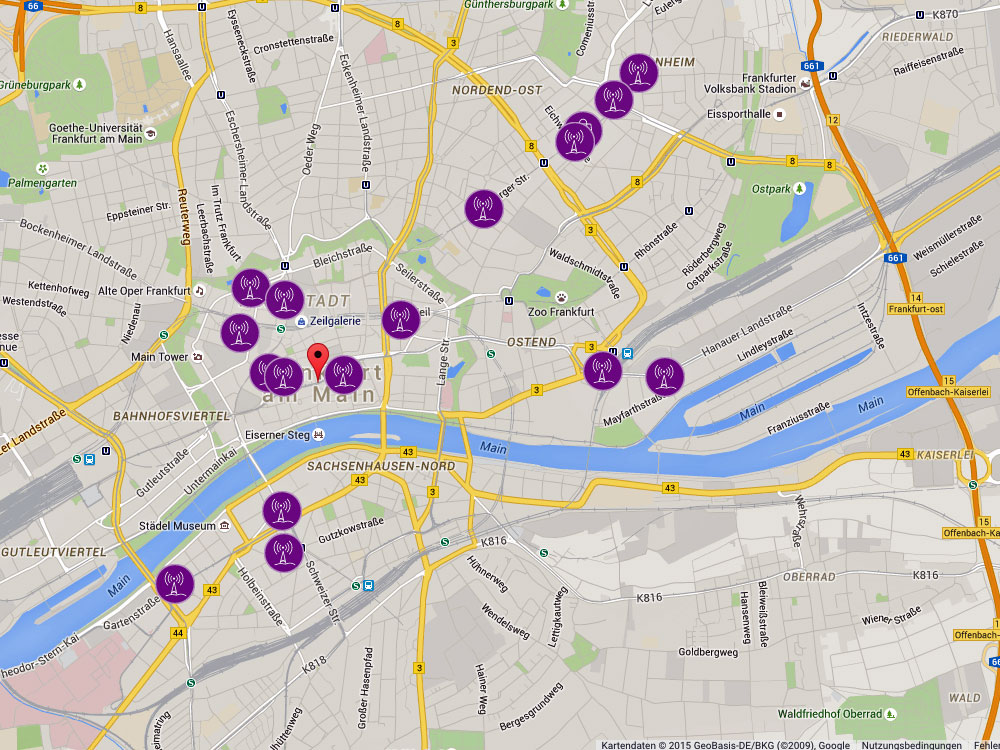This screenshot has height=750, width=1000.
Task: Select tower marker above Main Tower
Action: click(x=240, y=332)
